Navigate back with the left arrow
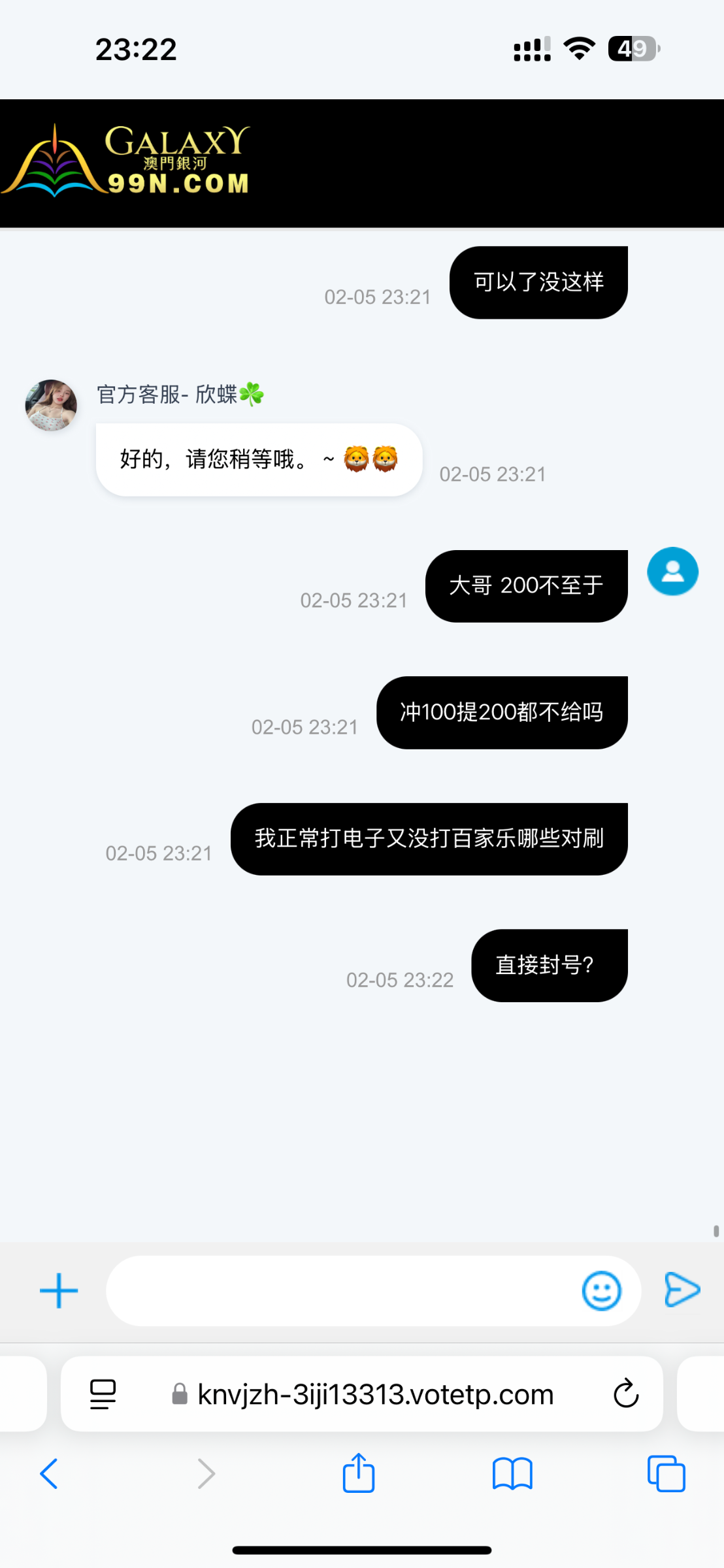The height and width of the screenshot is (1568, 724). tap(50, 1474)
